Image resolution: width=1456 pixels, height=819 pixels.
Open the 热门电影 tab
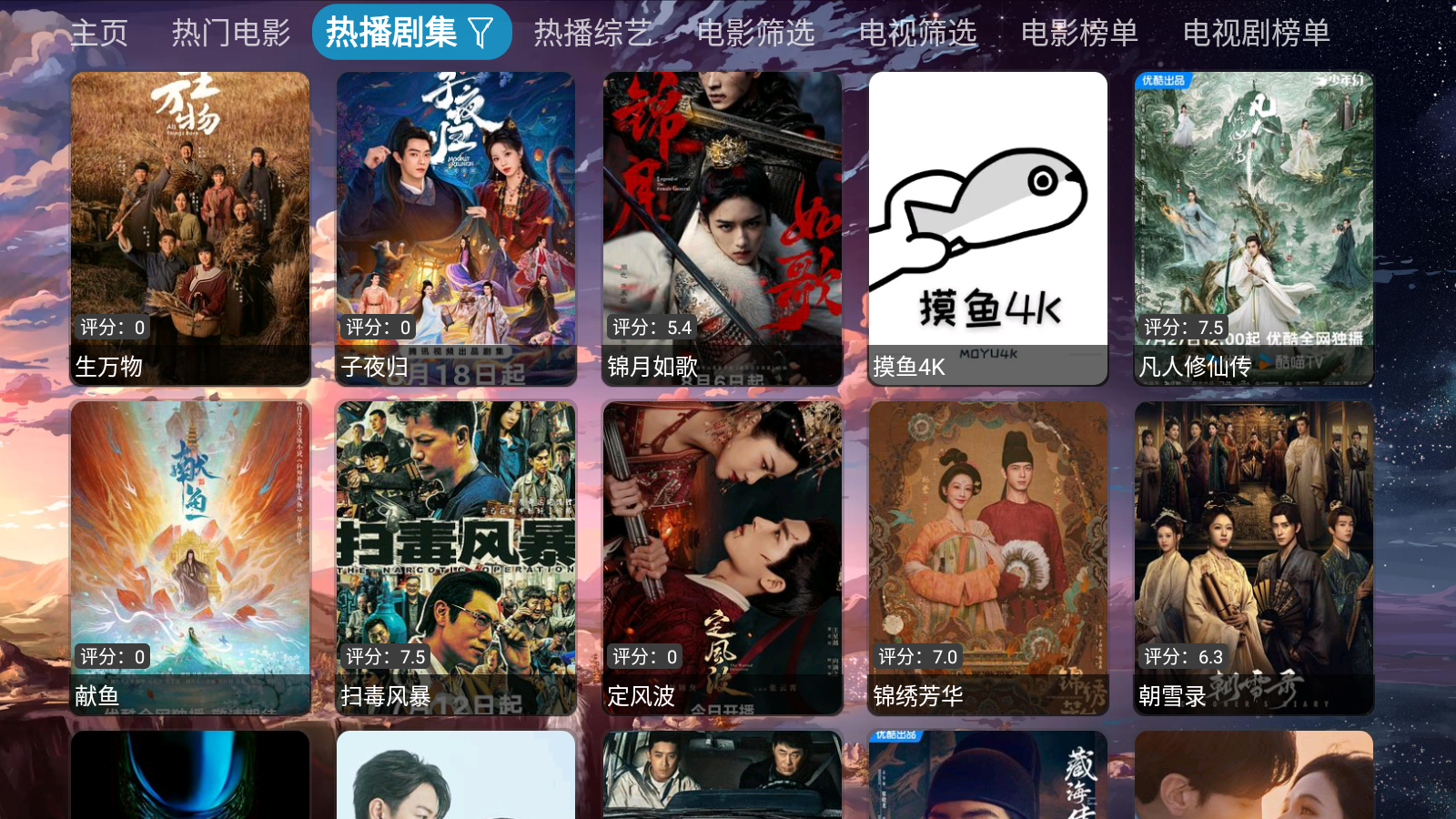pos(231,34)
